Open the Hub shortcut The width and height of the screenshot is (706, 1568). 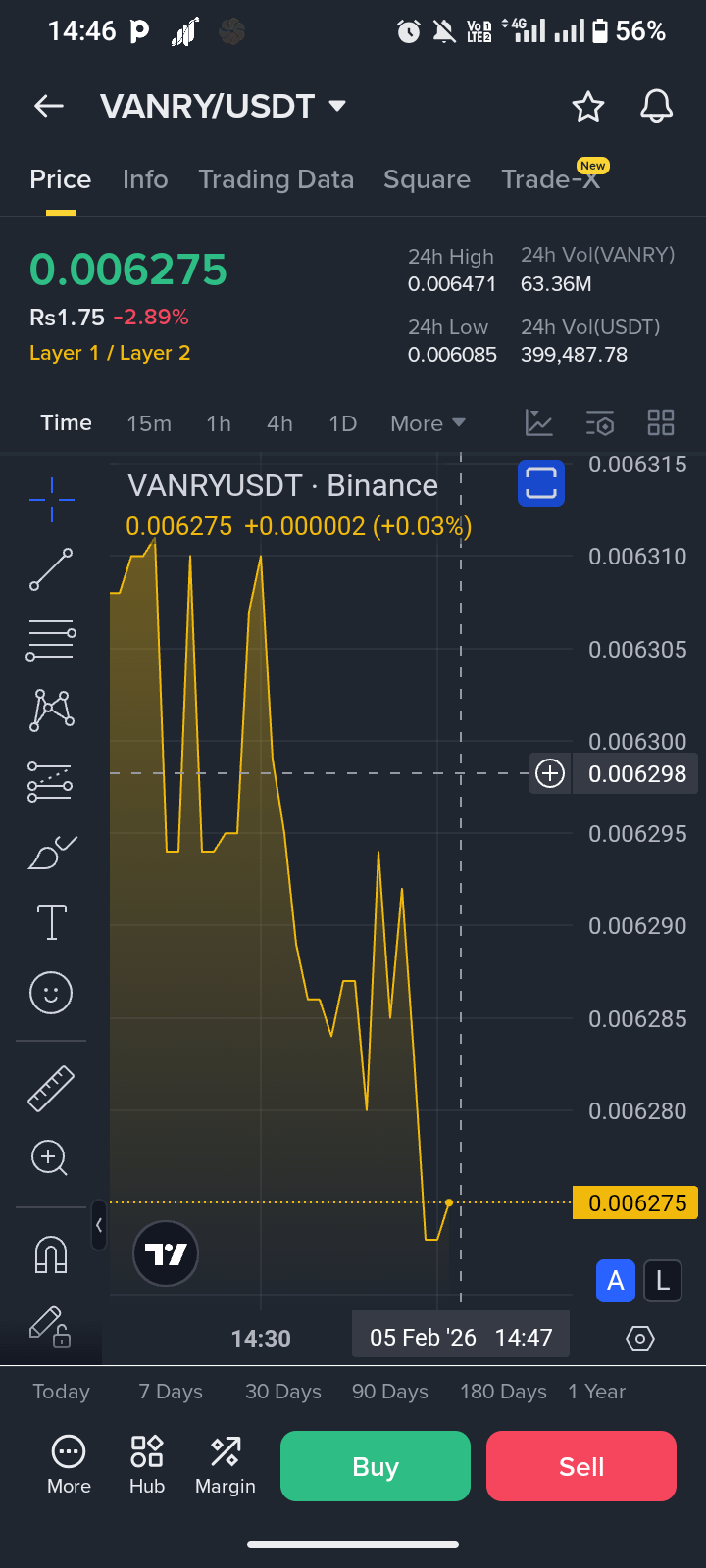pyautogui.click(x=147, y=1465)
